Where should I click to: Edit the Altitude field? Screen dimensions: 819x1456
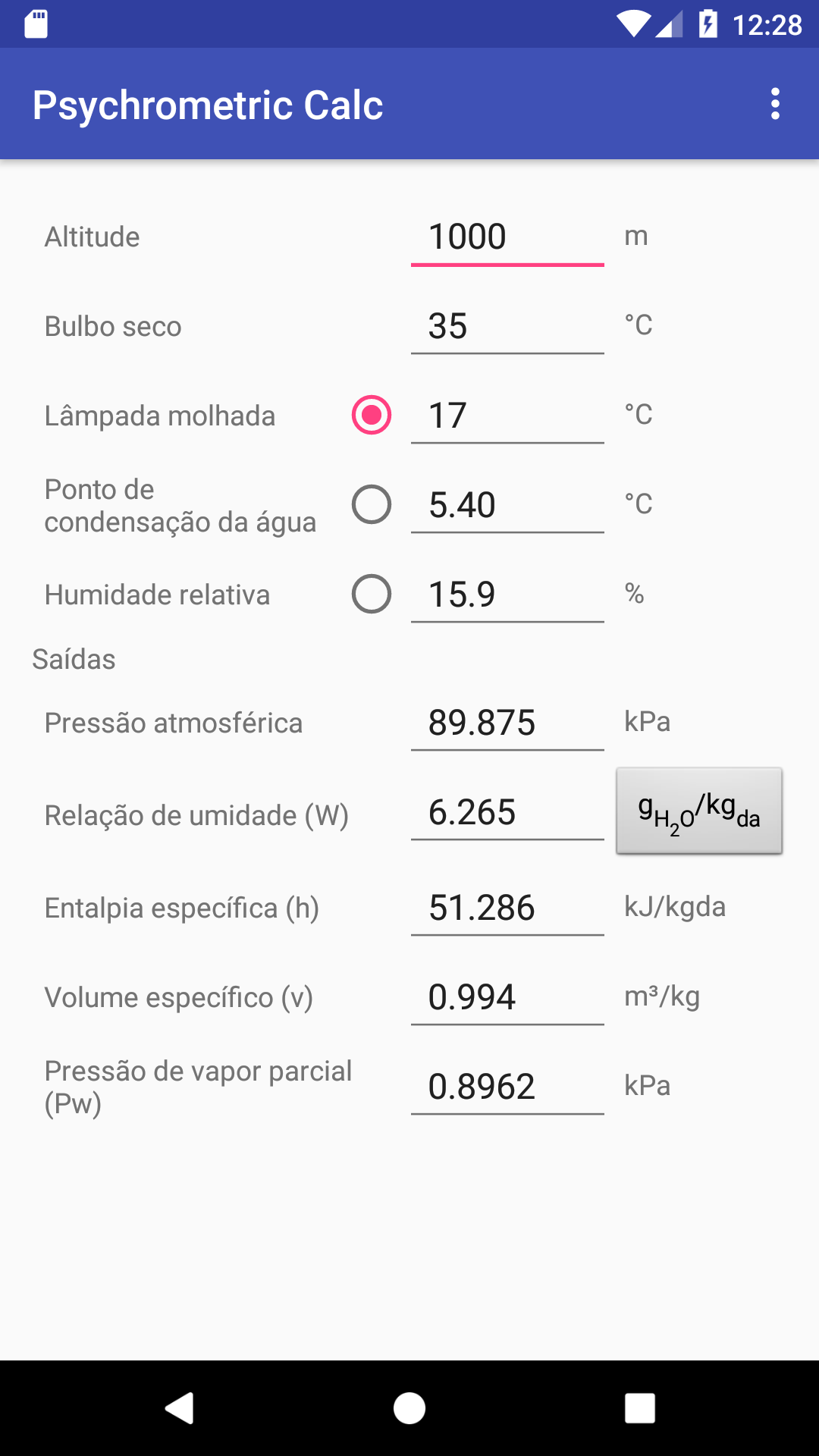507,237
